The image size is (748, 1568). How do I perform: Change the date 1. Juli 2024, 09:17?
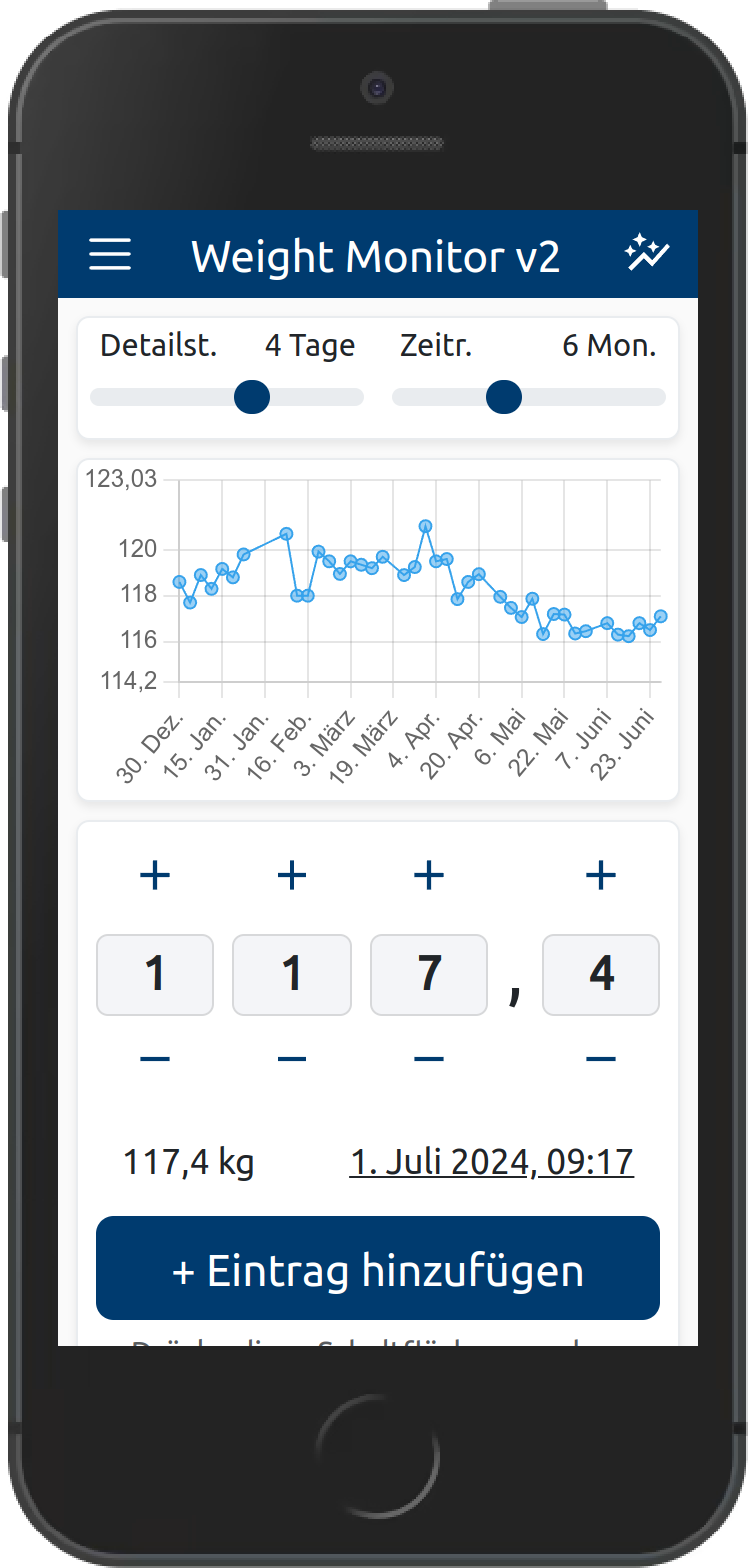[491, 1162]
